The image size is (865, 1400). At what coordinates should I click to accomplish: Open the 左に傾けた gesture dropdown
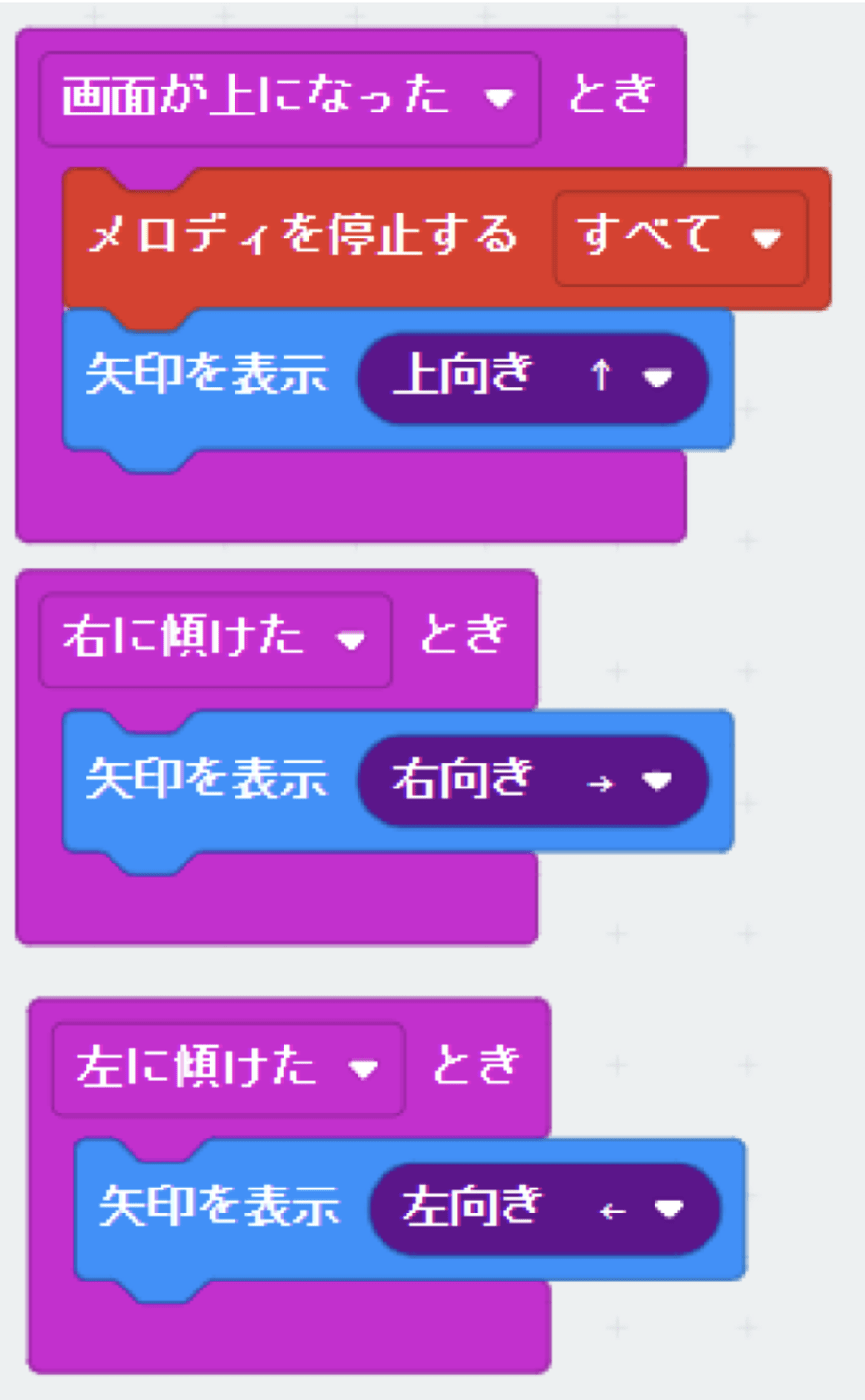click(x=363, y=1069)
